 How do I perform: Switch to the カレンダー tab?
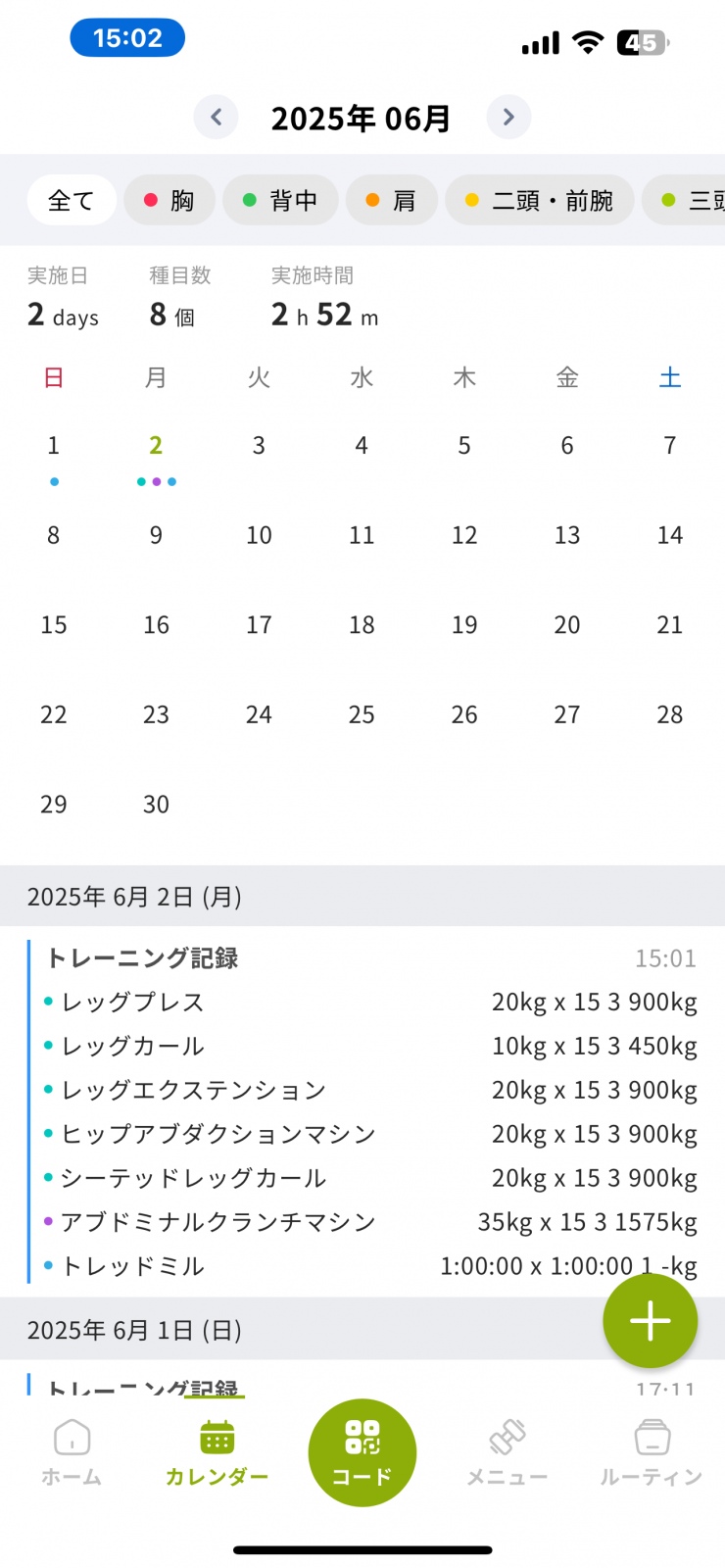(x=217, y=1452)
